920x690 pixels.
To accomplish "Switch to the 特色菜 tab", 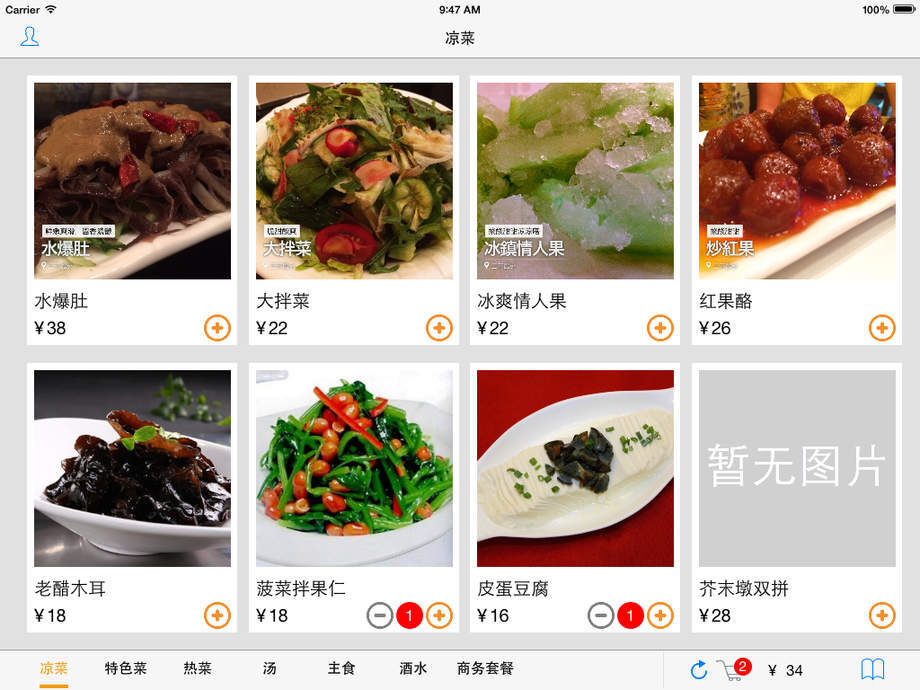I will (126, 669).
